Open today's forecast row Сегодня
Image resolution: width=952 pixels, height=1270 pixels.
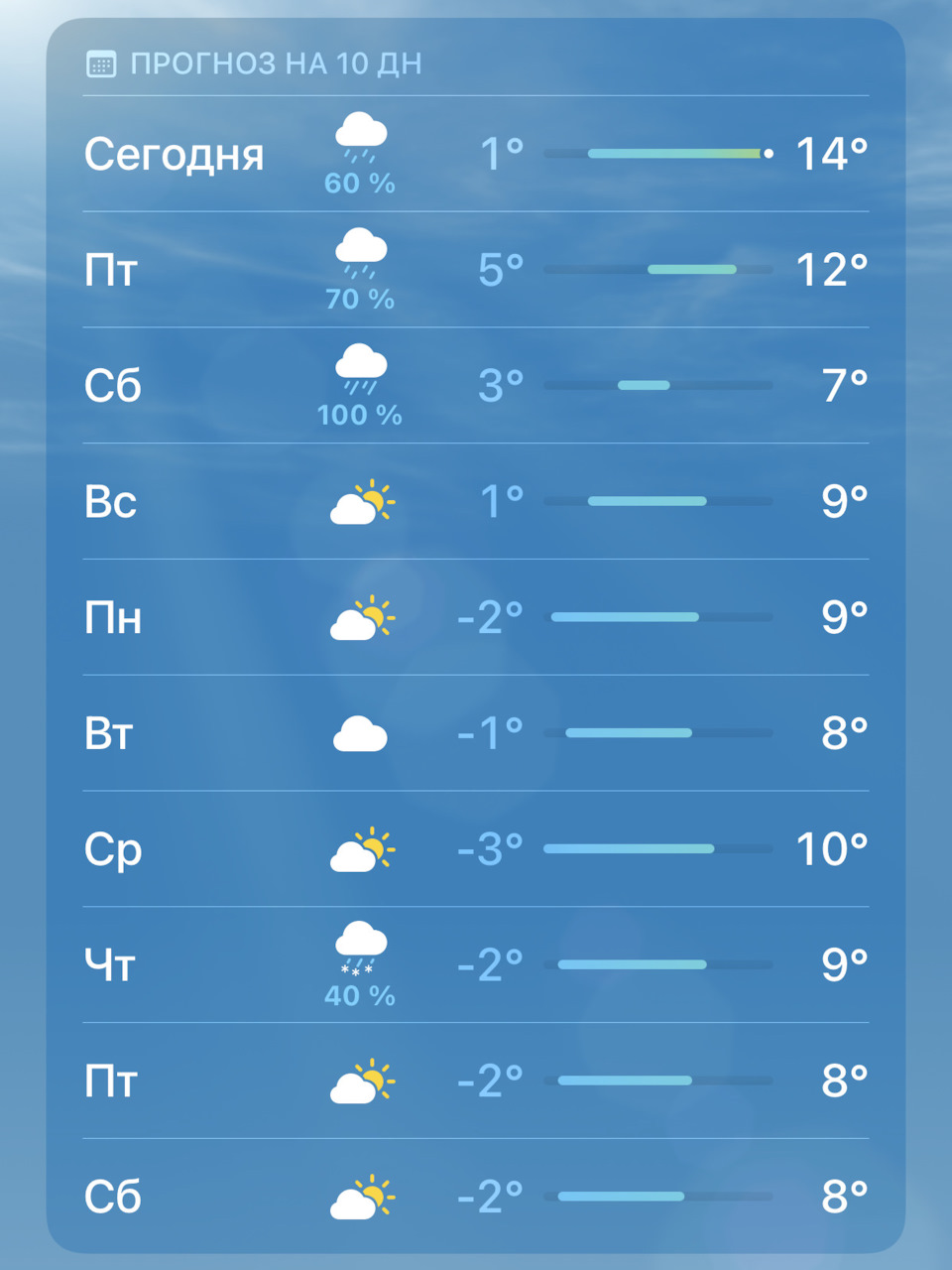pos(474,155)
